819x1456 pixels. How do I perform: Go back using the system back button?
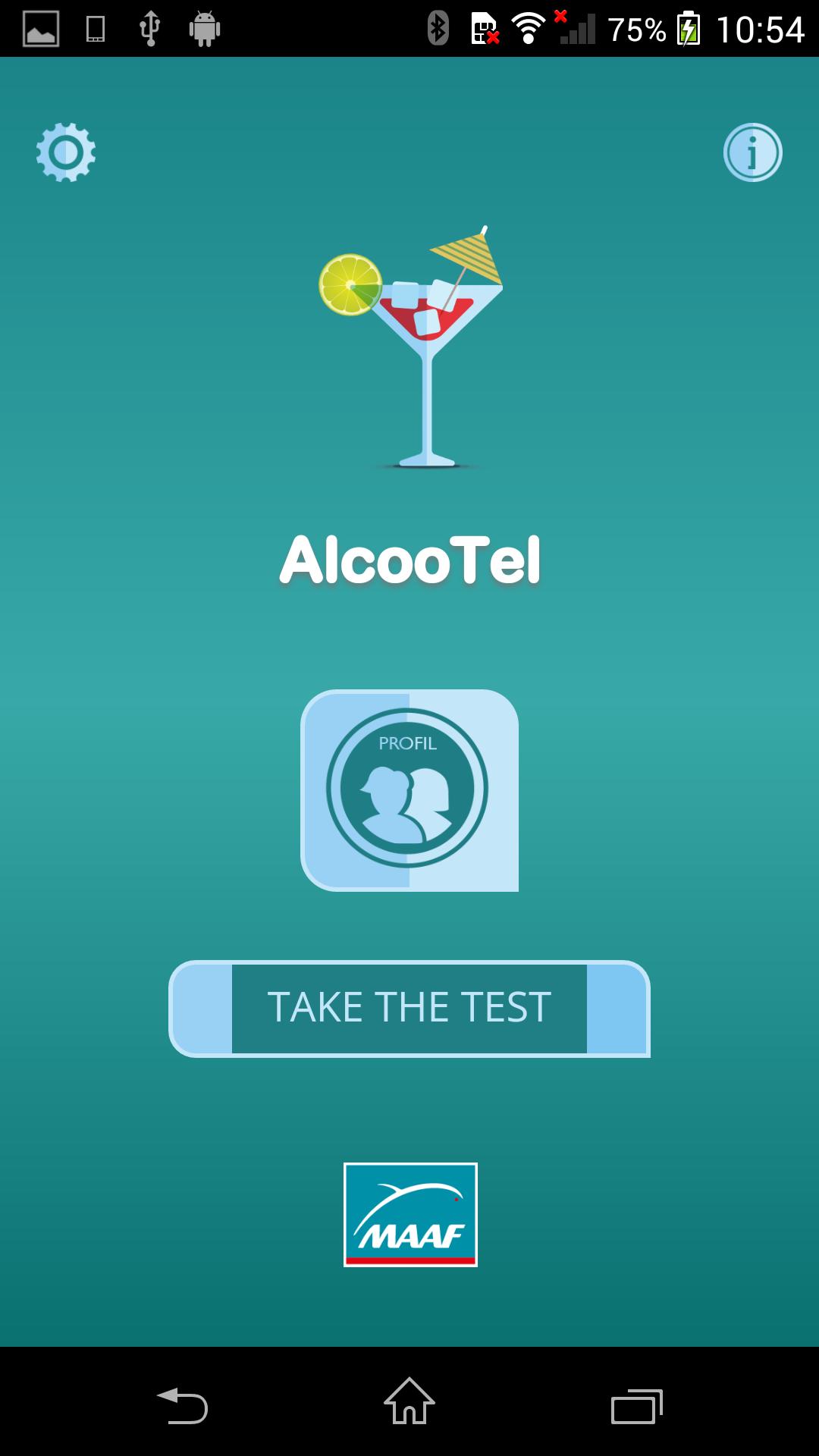(182, 1405)
